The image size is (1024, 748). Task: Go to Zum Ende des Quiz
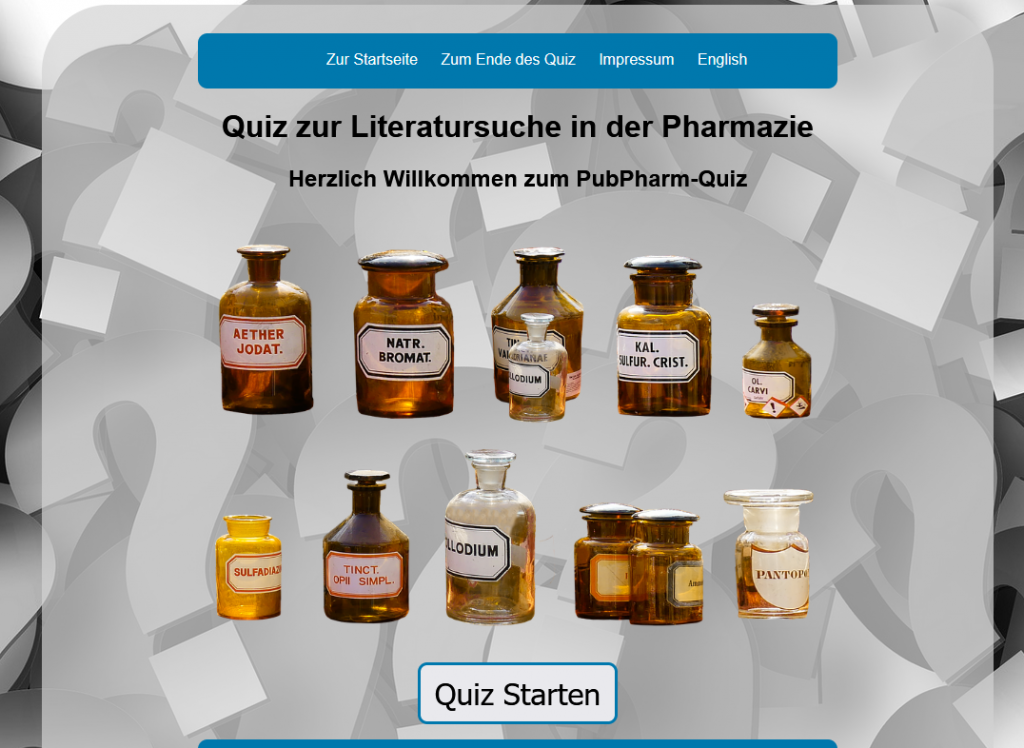coord(508,60)
